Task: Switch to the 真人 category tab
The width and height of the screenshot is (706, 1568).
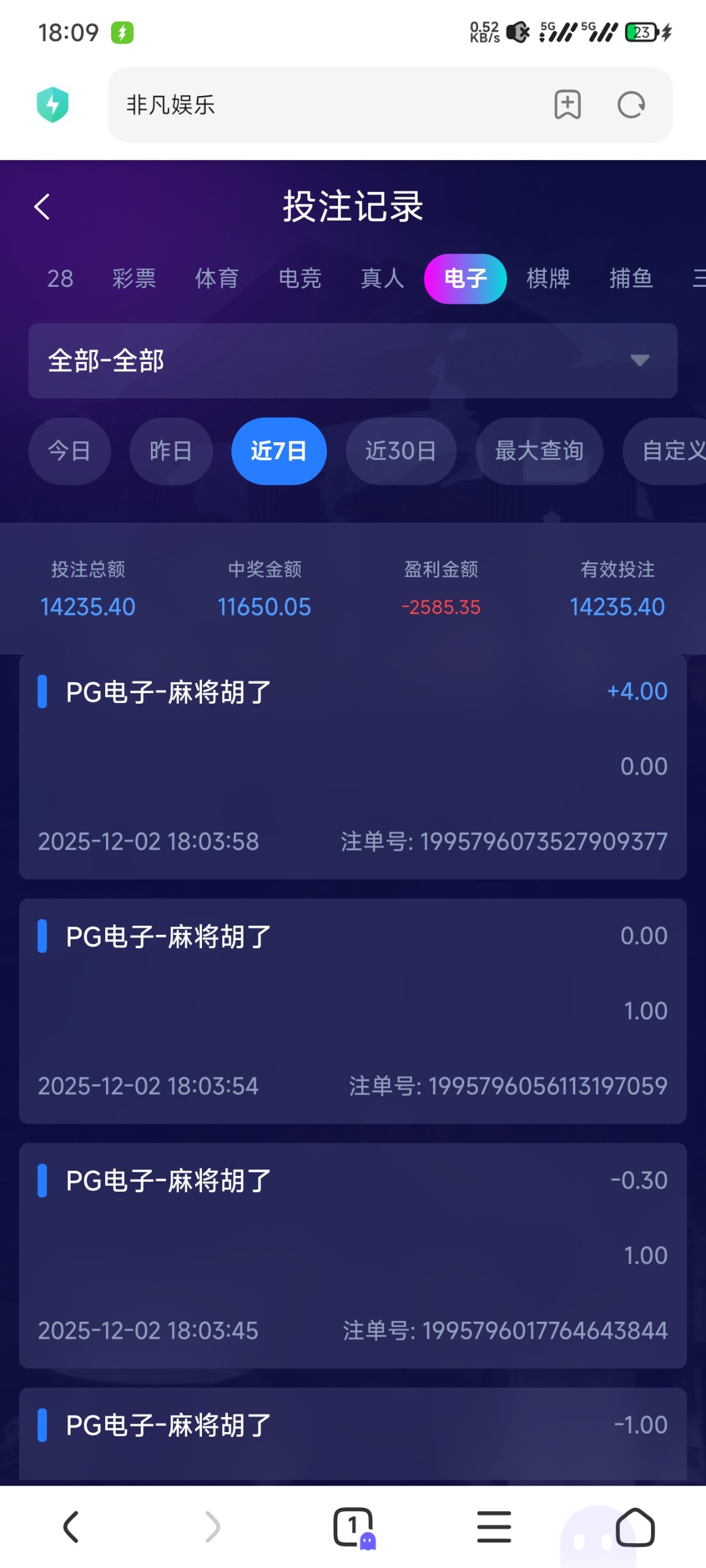Action: tap(382, 279)
